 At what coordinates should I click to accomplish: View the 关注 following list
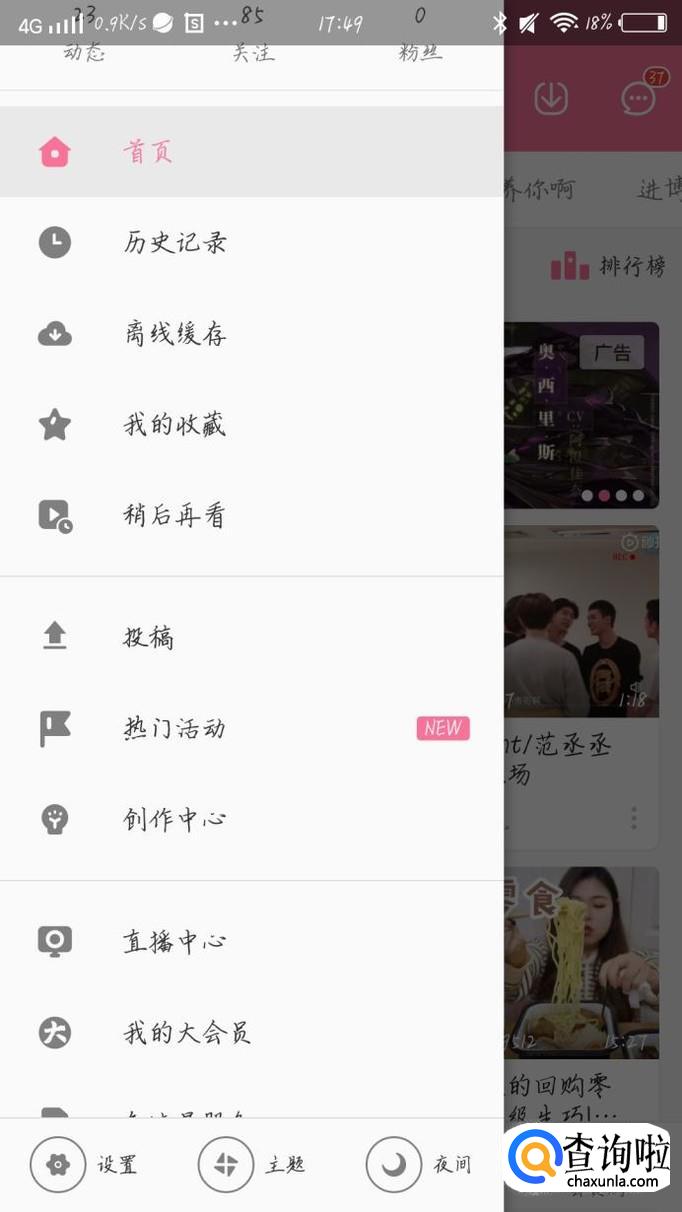point(253,54)
